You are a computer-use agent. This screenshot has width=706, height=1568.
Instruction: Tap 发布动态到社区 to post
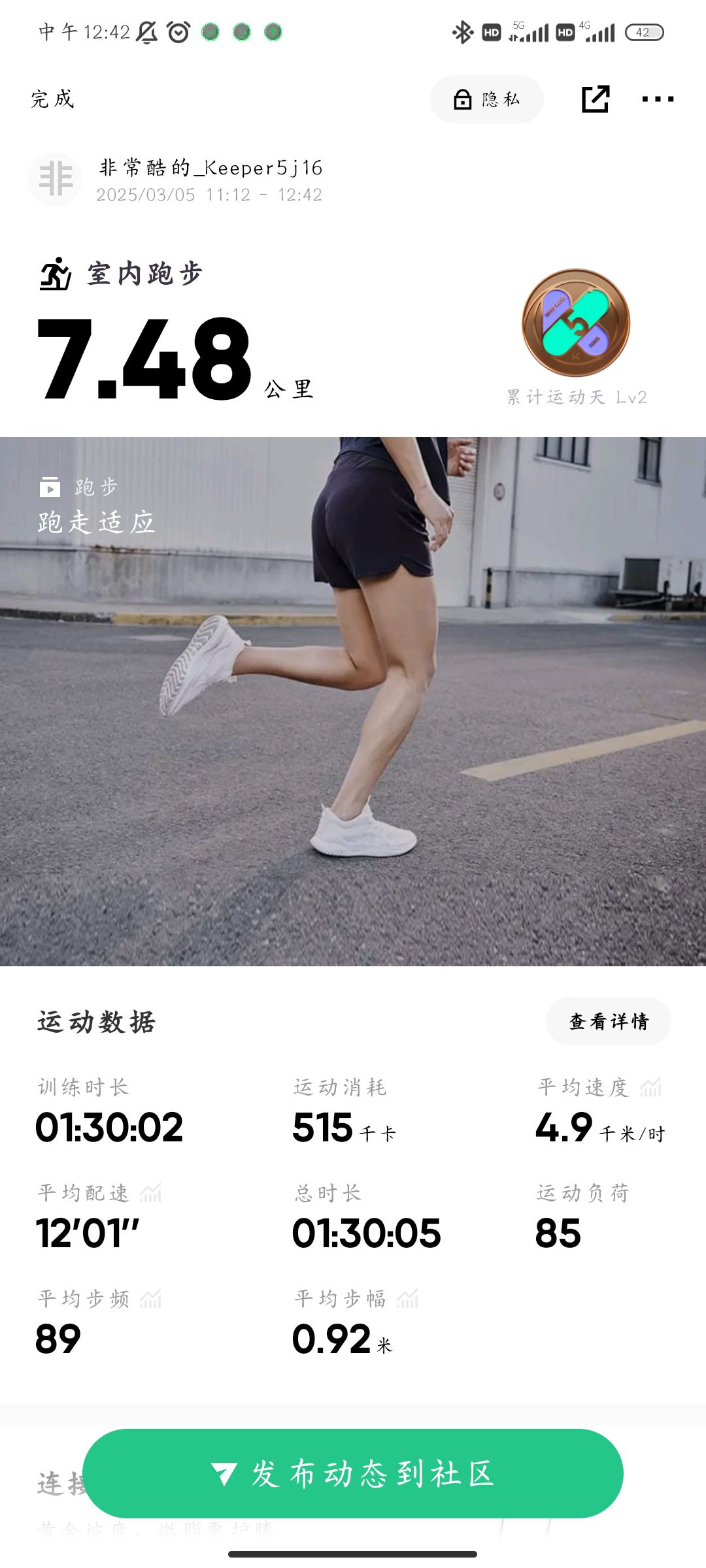click(x=353, y=1474)
